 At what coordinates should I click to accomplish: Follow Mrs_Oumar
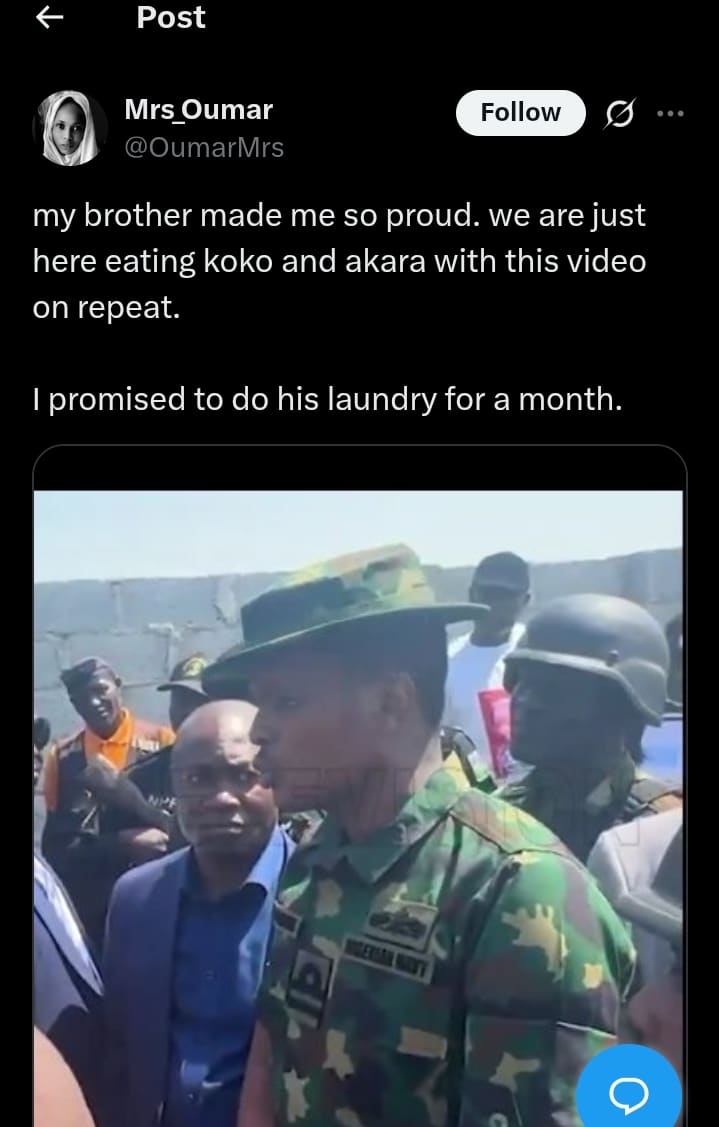(x=520, y=113)
